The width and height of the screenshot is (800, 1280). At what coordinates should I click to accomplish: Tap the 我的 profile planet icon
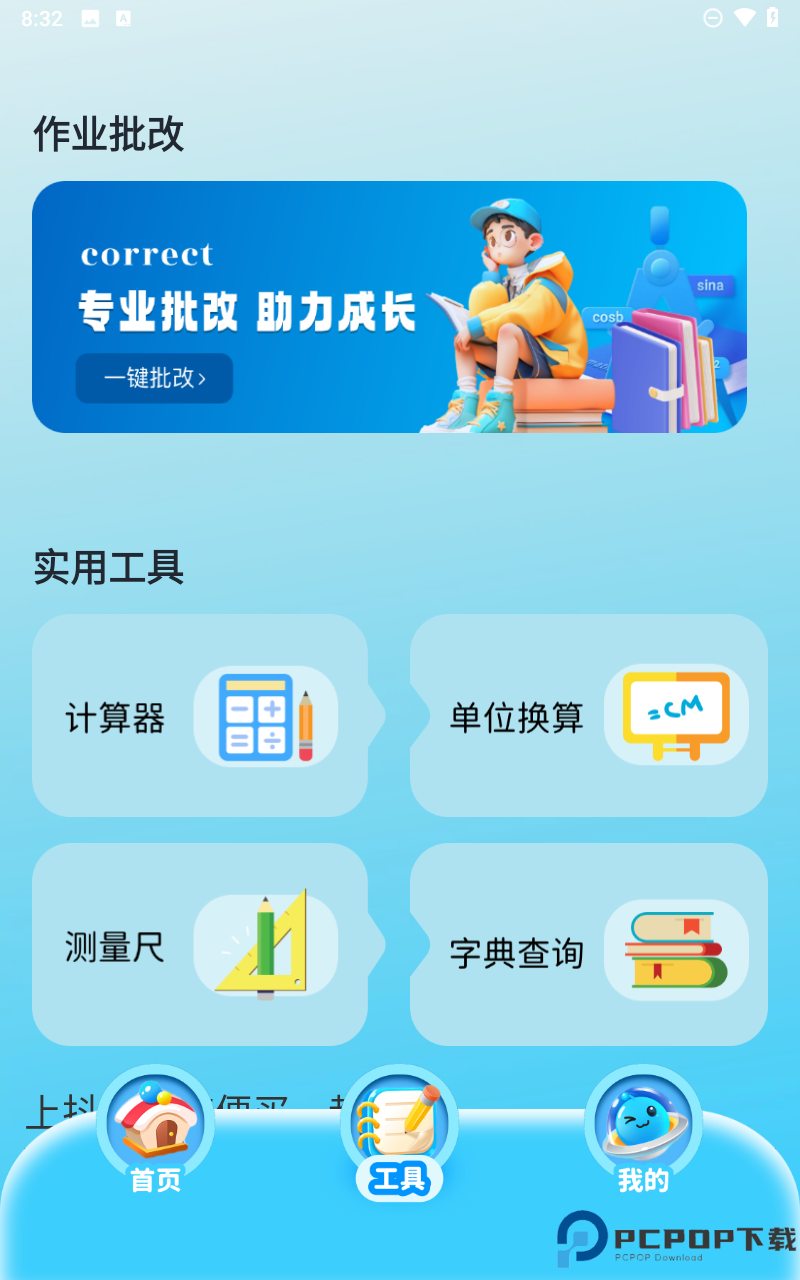[x=643, y=1120]
